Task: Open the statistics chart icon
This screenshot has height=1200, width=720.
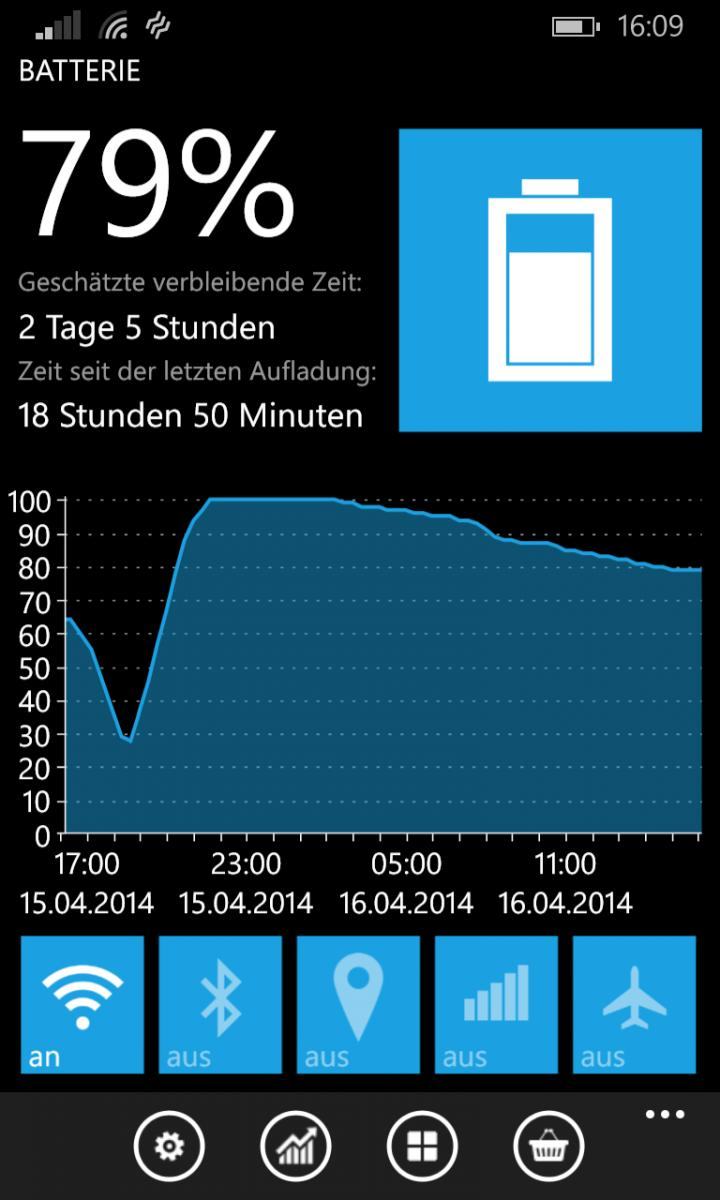Action: click(x=296, y=1147)
